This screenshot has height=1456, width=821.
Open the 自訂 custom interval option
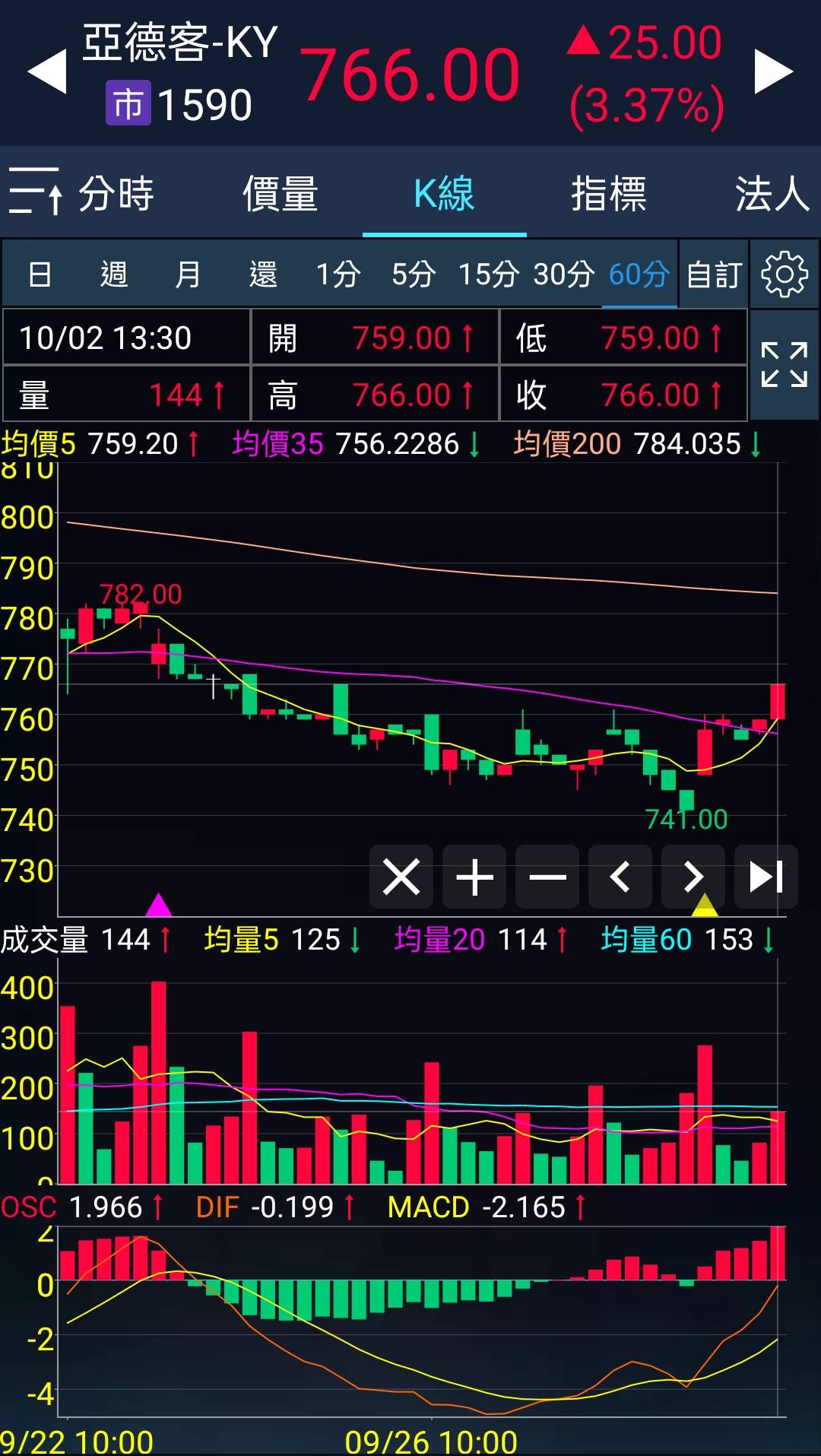coord(714,274)
